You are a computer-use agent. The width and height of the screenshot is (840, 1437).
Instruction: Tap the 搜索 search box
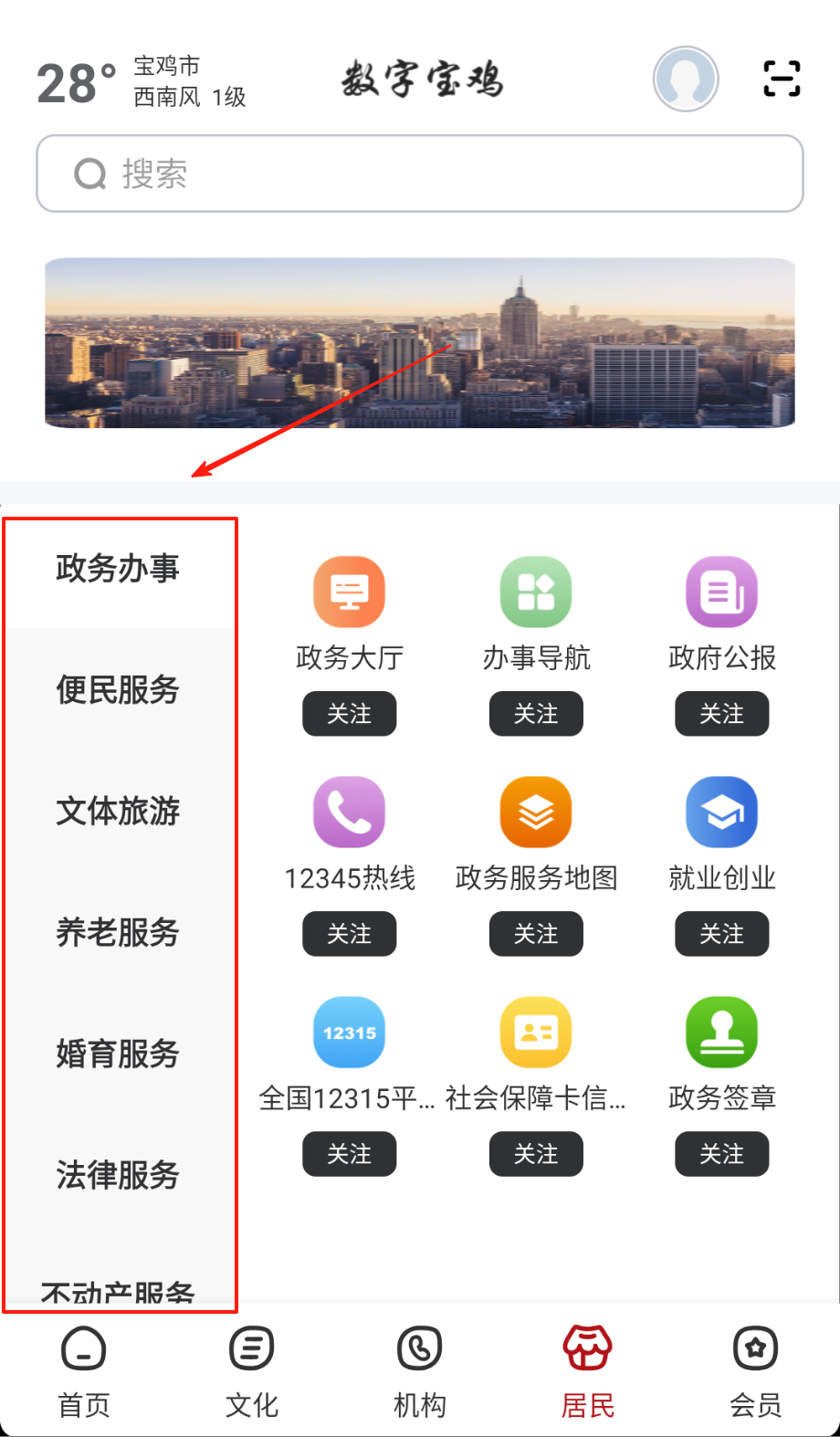[x=420, y=173]
